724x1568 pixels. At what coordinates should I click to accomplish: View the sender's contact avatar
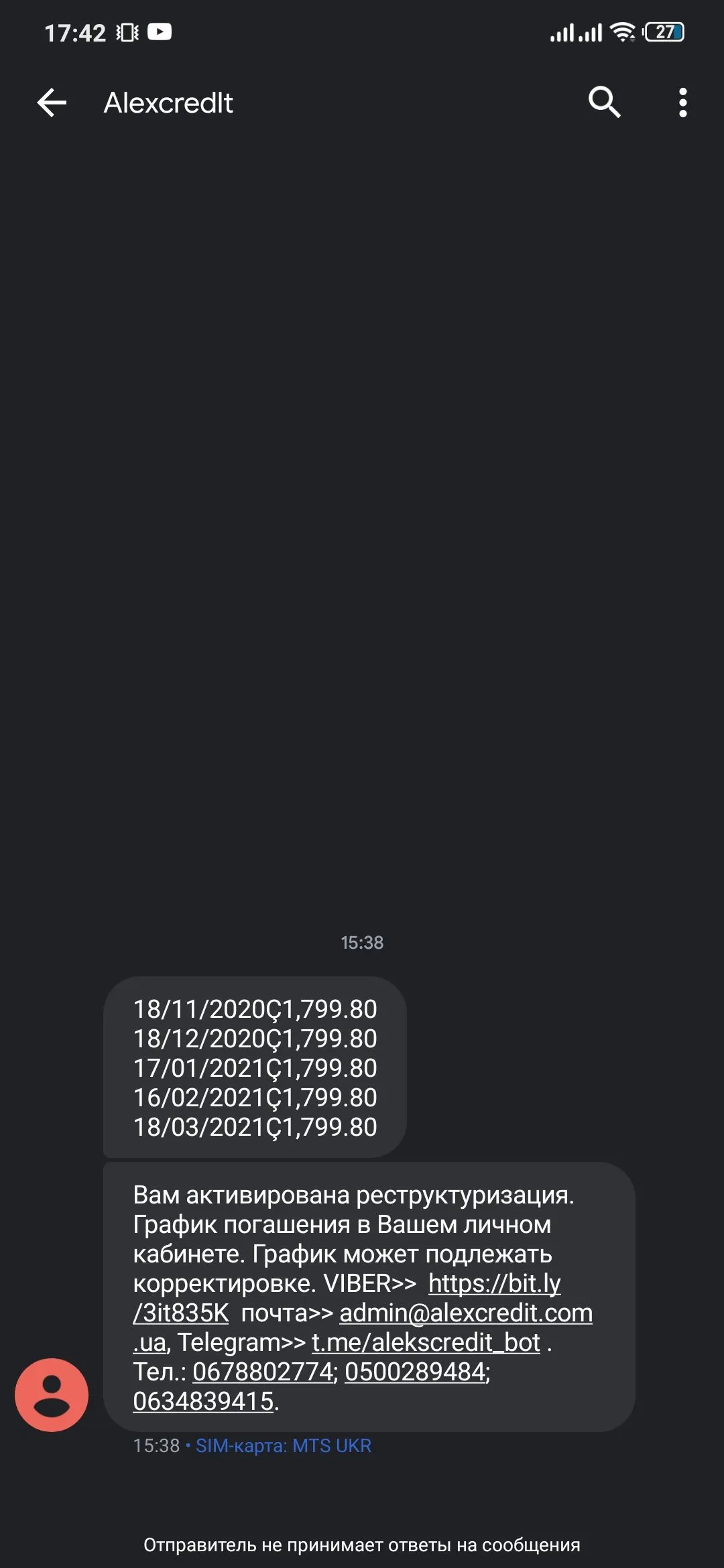[52, 1394]
